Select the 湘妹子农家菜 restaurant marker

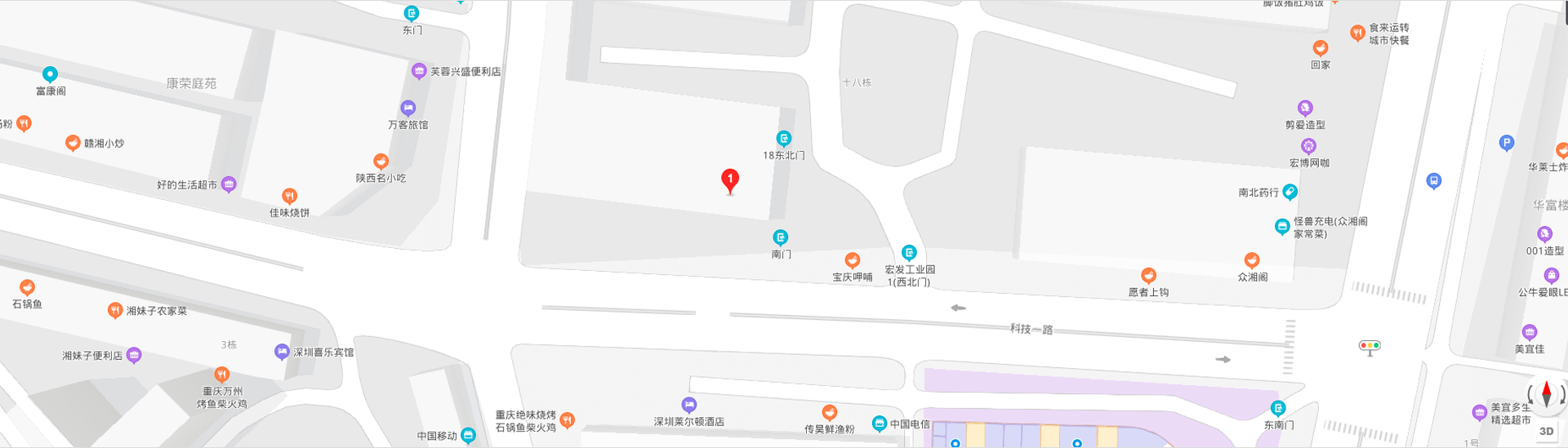[x=115, y=310]
